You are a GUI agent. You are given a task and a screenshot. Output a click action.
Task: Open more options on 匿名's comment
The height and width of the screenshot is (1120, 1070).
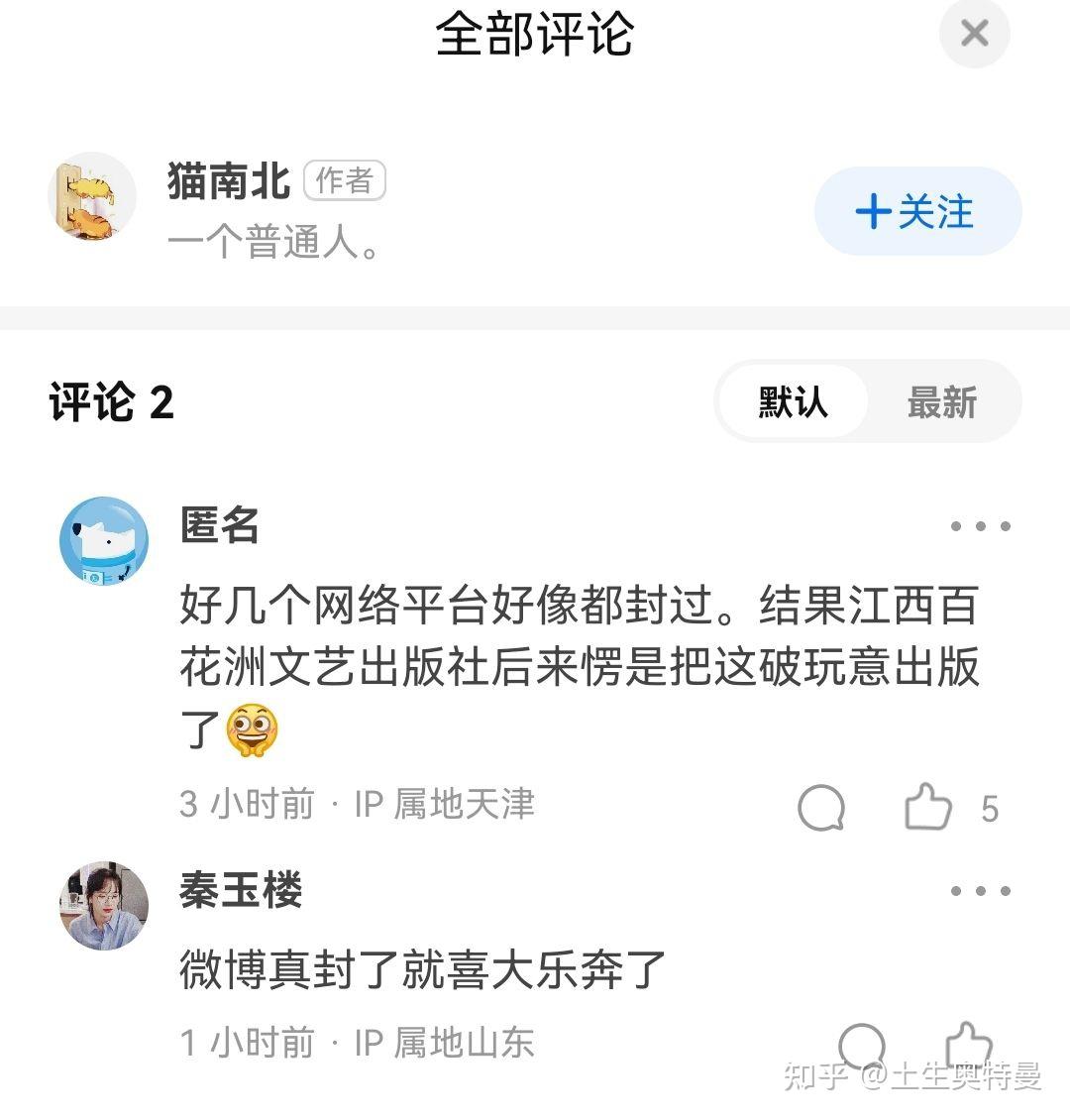[980, 526]
